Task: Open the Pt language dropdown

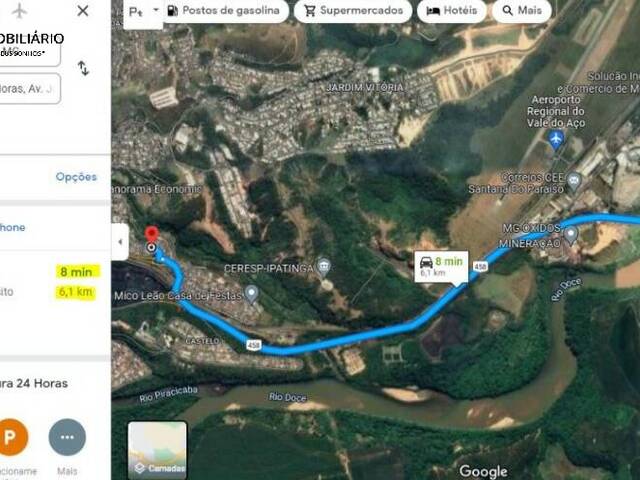Action: [141, 12]
